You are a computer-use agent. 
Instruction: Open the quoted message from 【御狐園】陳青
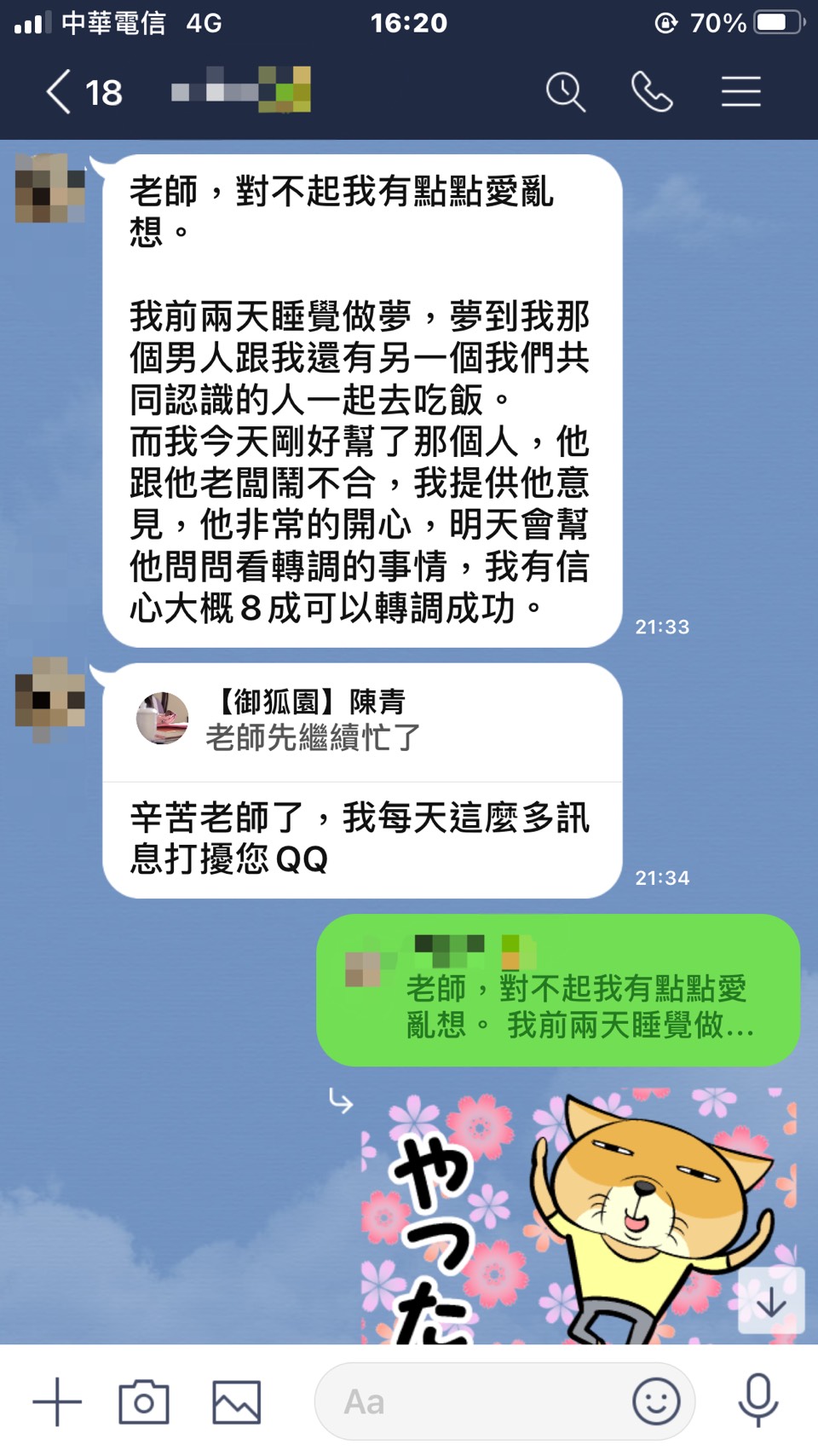(x=362, y=721)
